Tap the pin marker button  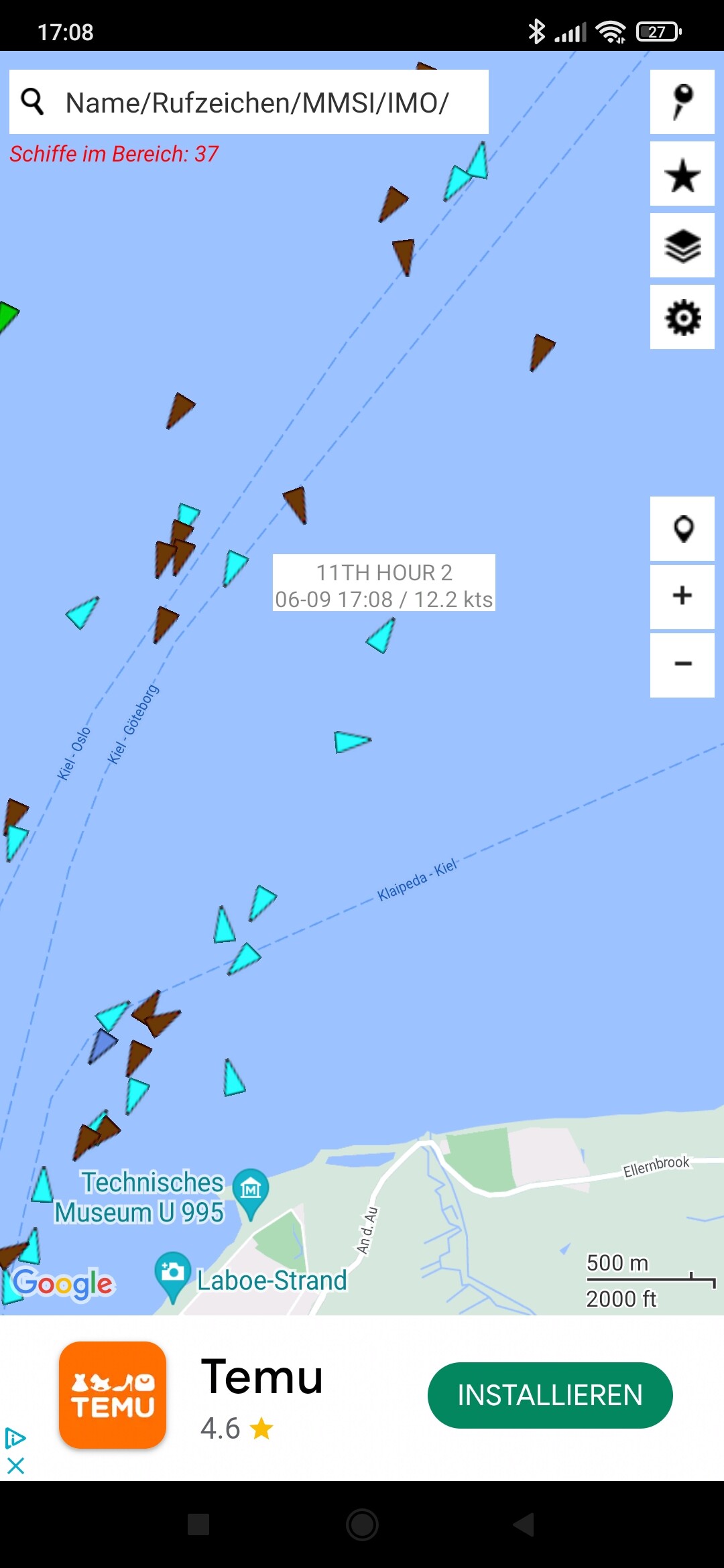682,102
